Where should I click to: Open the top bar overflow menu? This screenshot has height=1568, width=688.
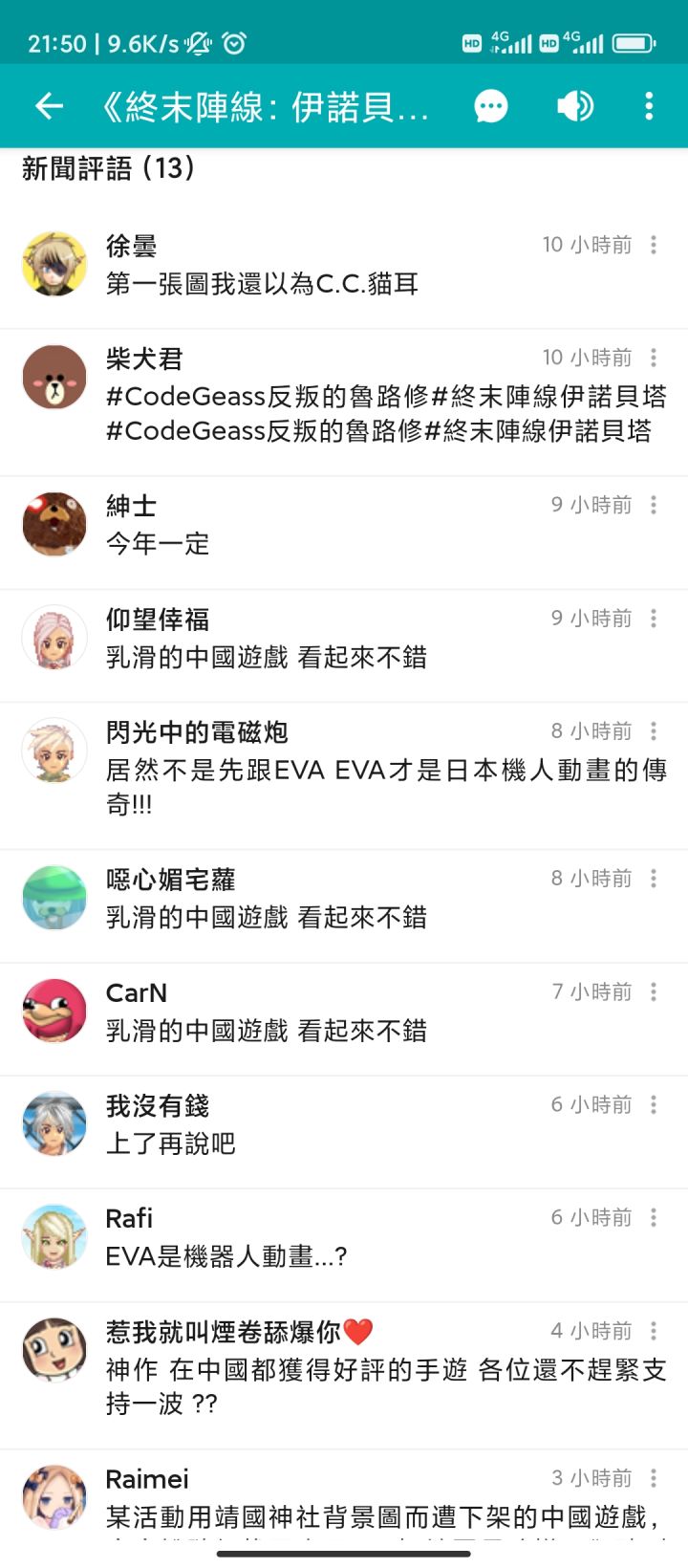pyautogui.click(x=649, y=106)
